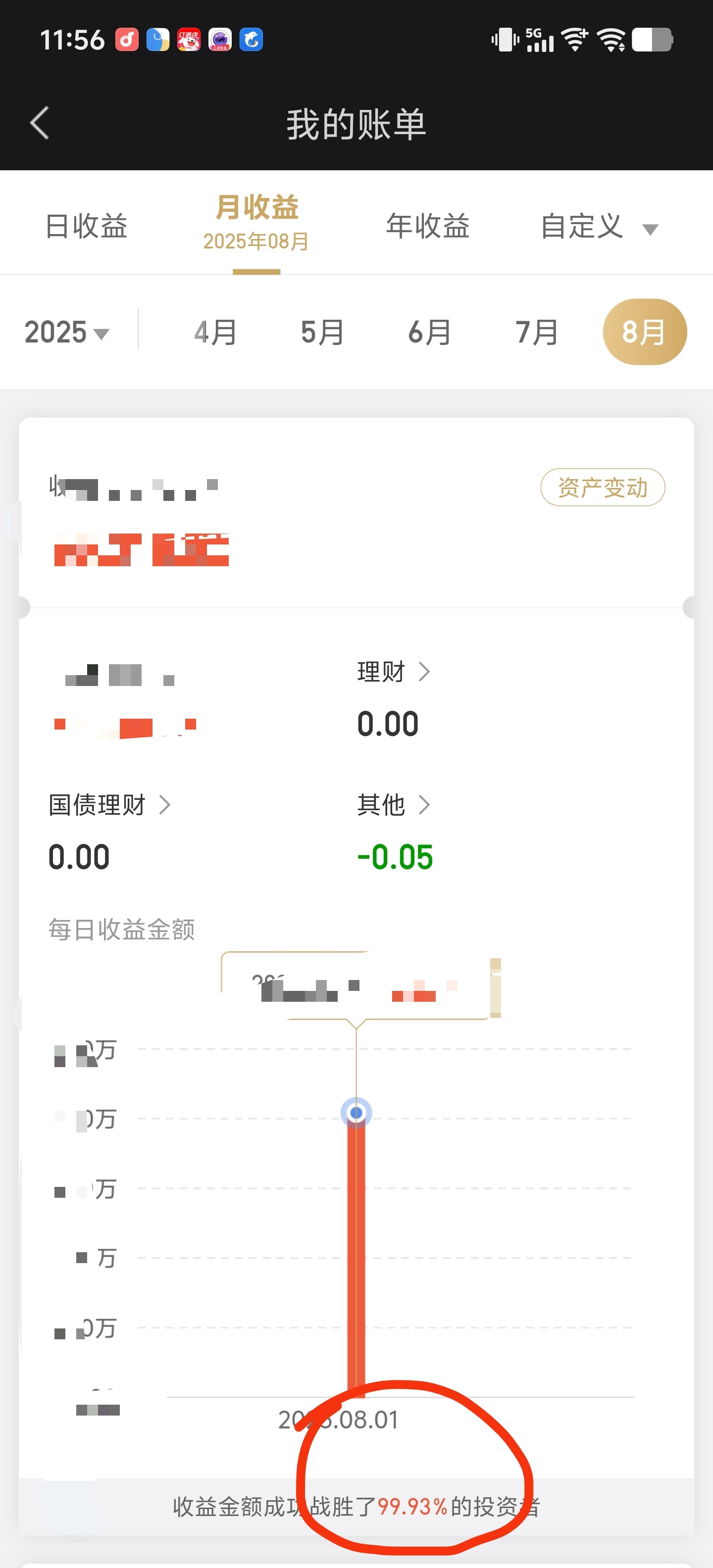Screen dimensions: 713x1568
Task: Tap the 2025.08.01 data point on chart
Action: (356, 1113)
